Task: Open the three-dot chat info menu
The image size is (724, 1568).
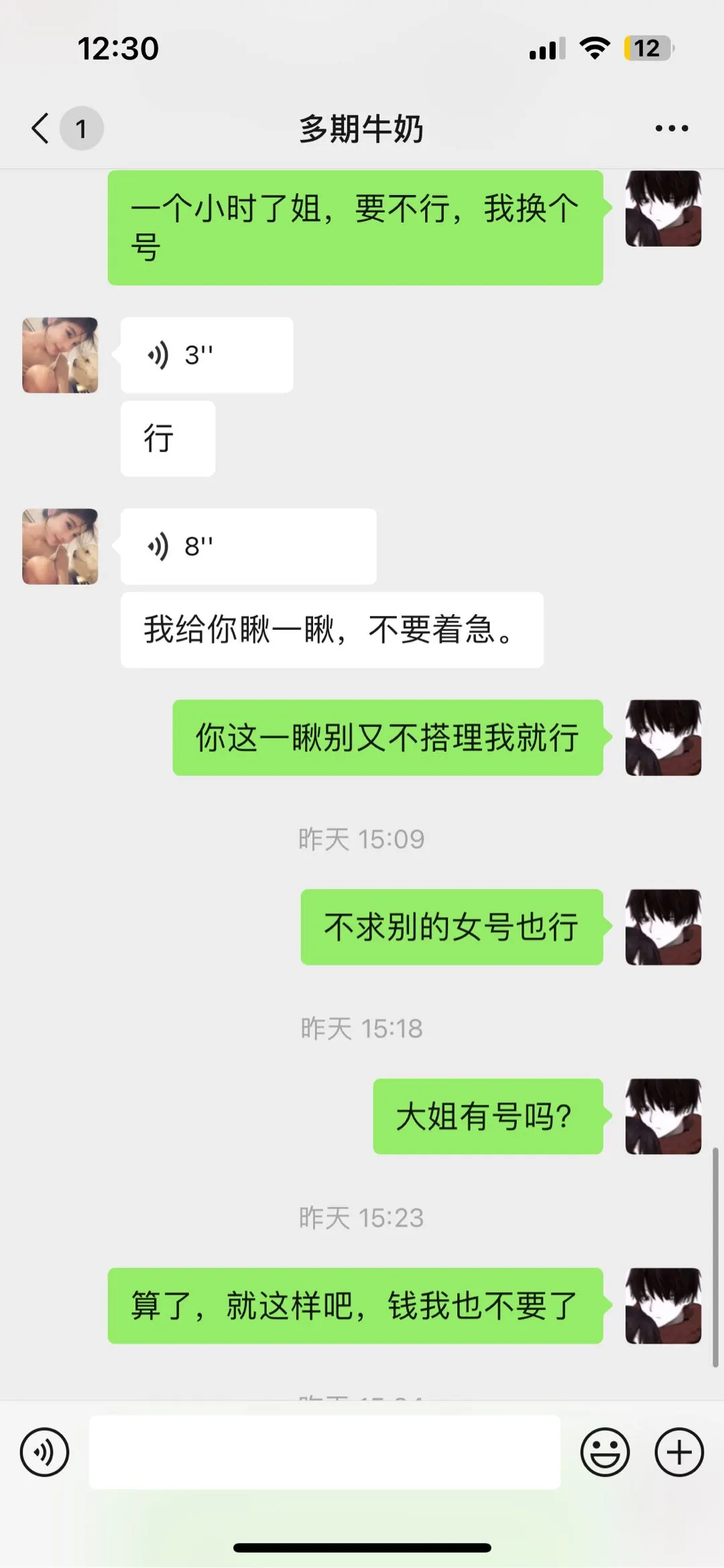Action: tap(672, 128)
